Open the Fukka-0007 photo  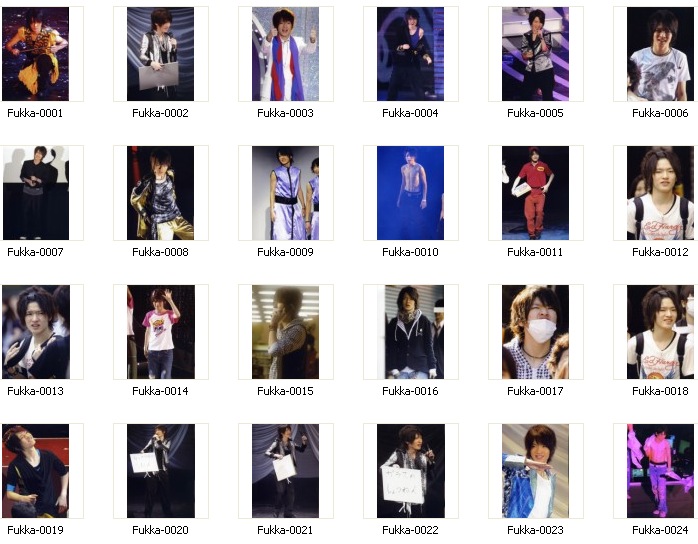pos(35,193)
